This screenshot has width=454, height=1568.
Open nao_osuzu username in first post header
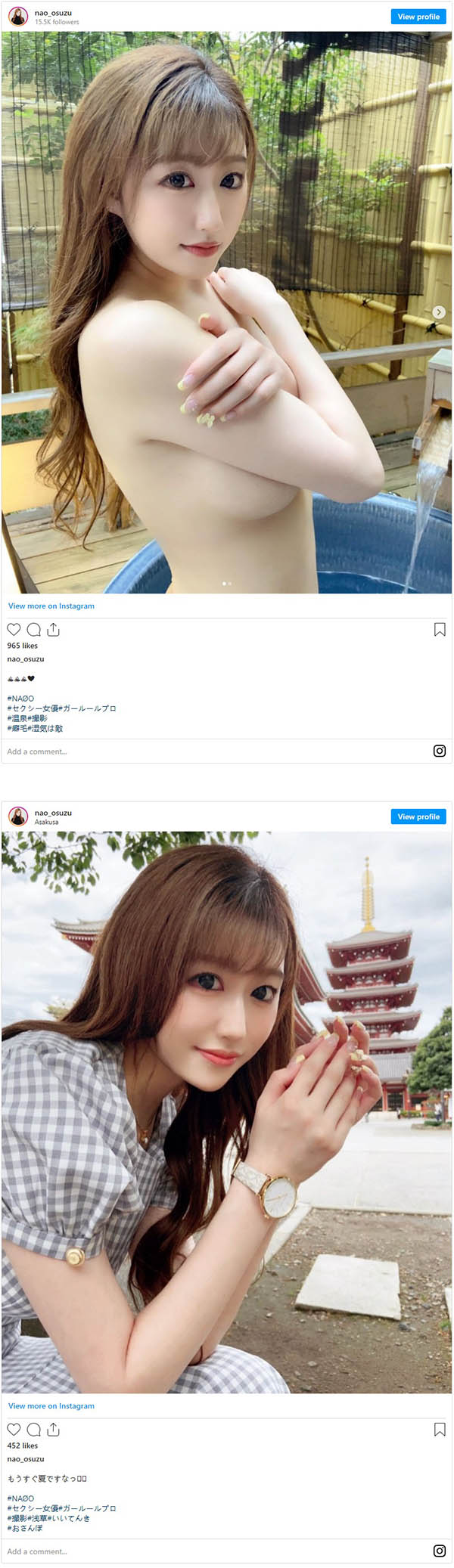(53, 13)
